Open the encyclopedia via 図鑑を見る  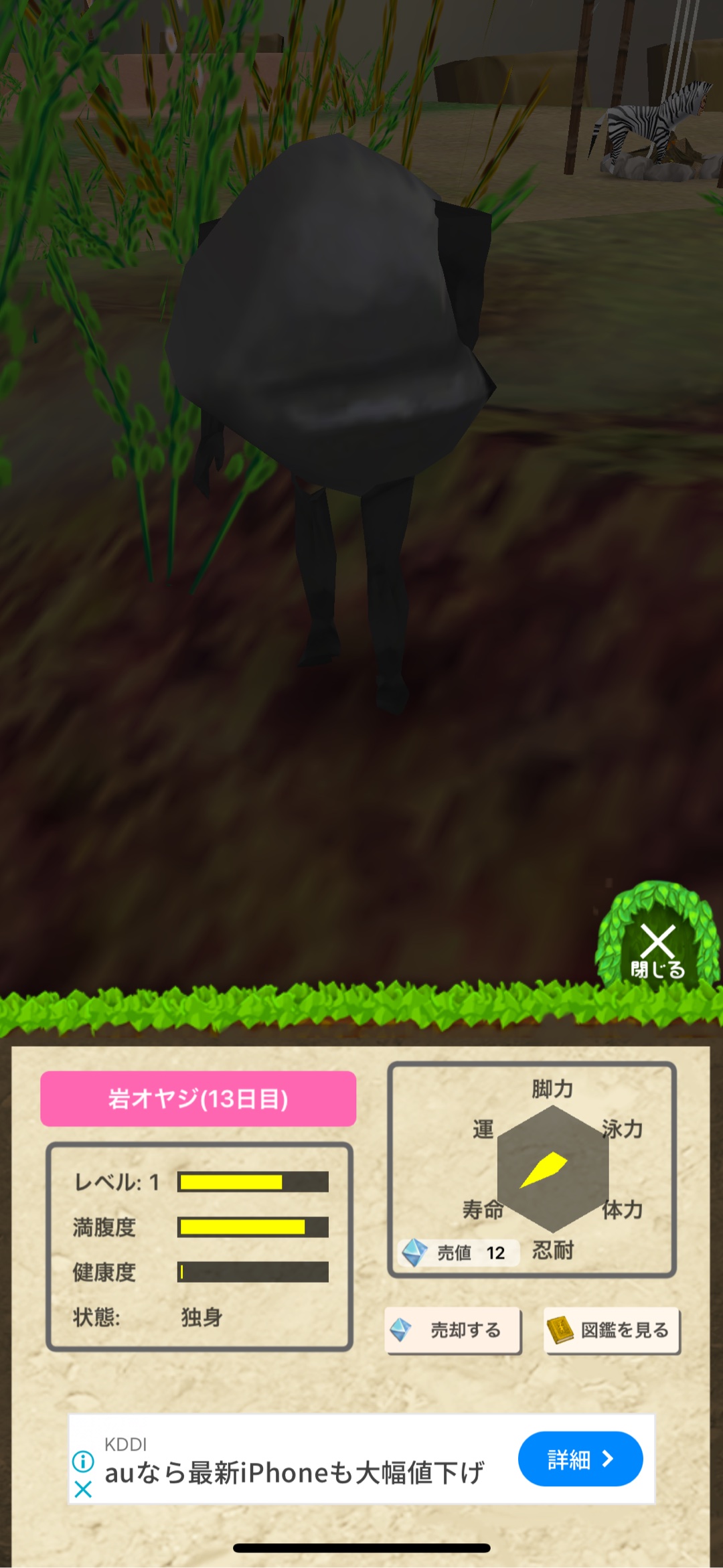pyautogui.click(x=612, y=1330)
